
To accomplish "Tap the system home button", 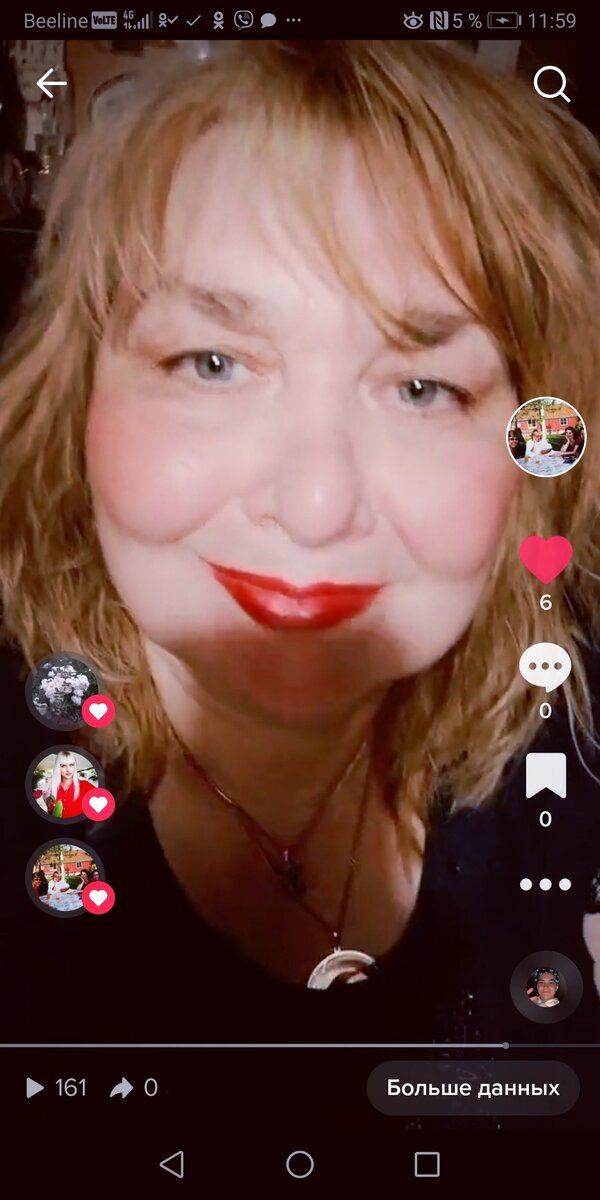I will click(300, 1164).
